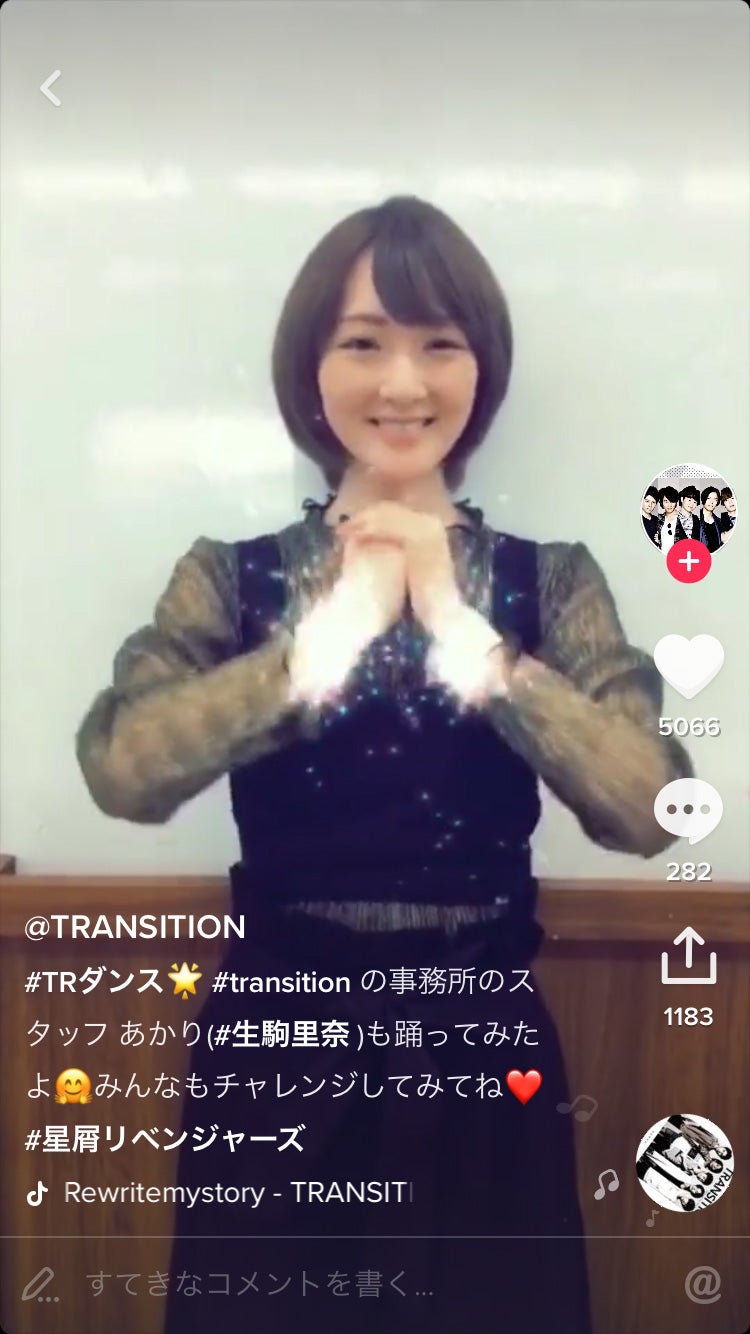Open the @TRANSITION username

(132, 928)
